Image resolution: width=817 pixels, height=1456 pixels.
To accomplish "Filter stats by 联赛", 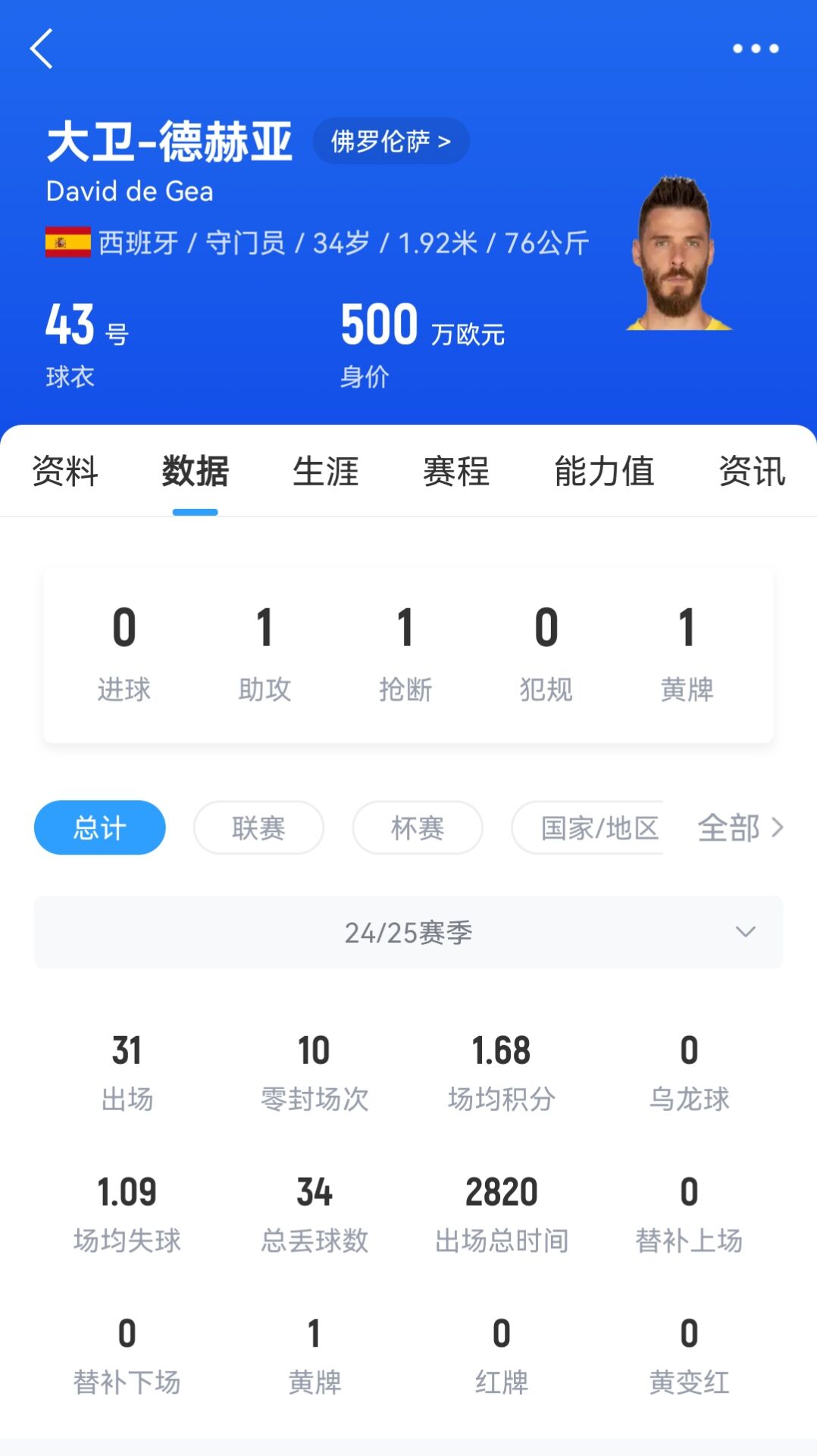I will [x=258, y=827].
